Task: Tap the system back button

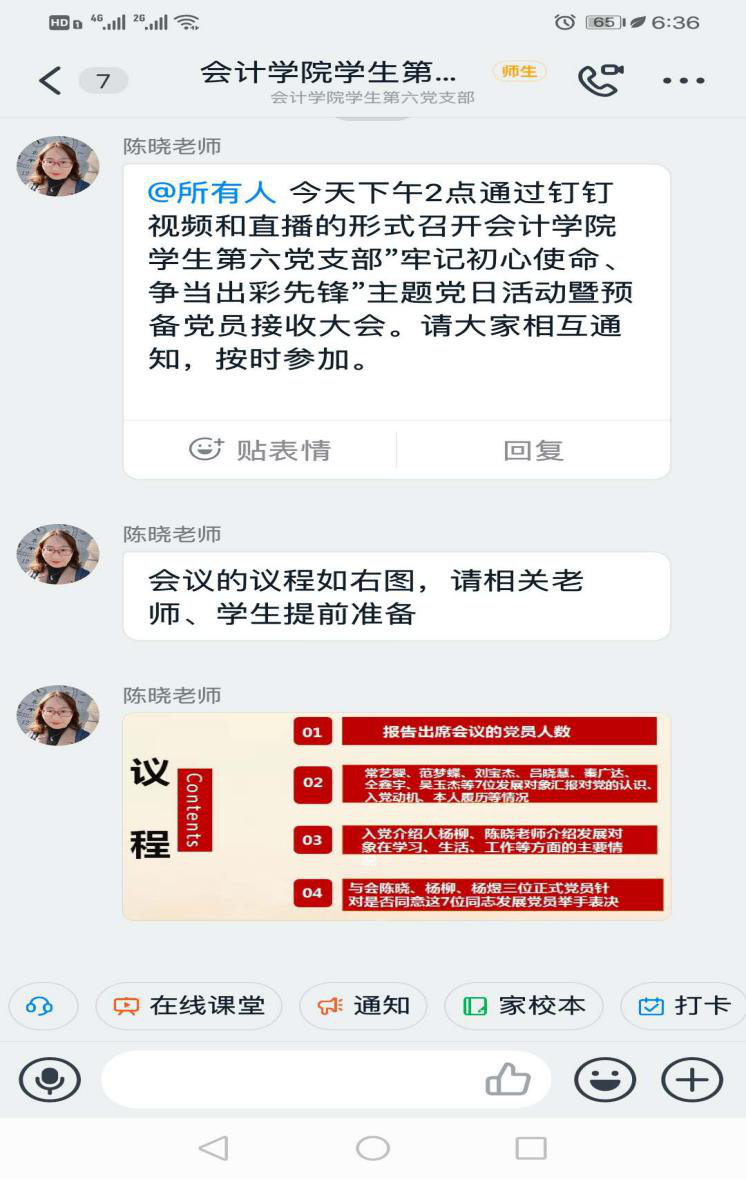Action: (213, 1149)
